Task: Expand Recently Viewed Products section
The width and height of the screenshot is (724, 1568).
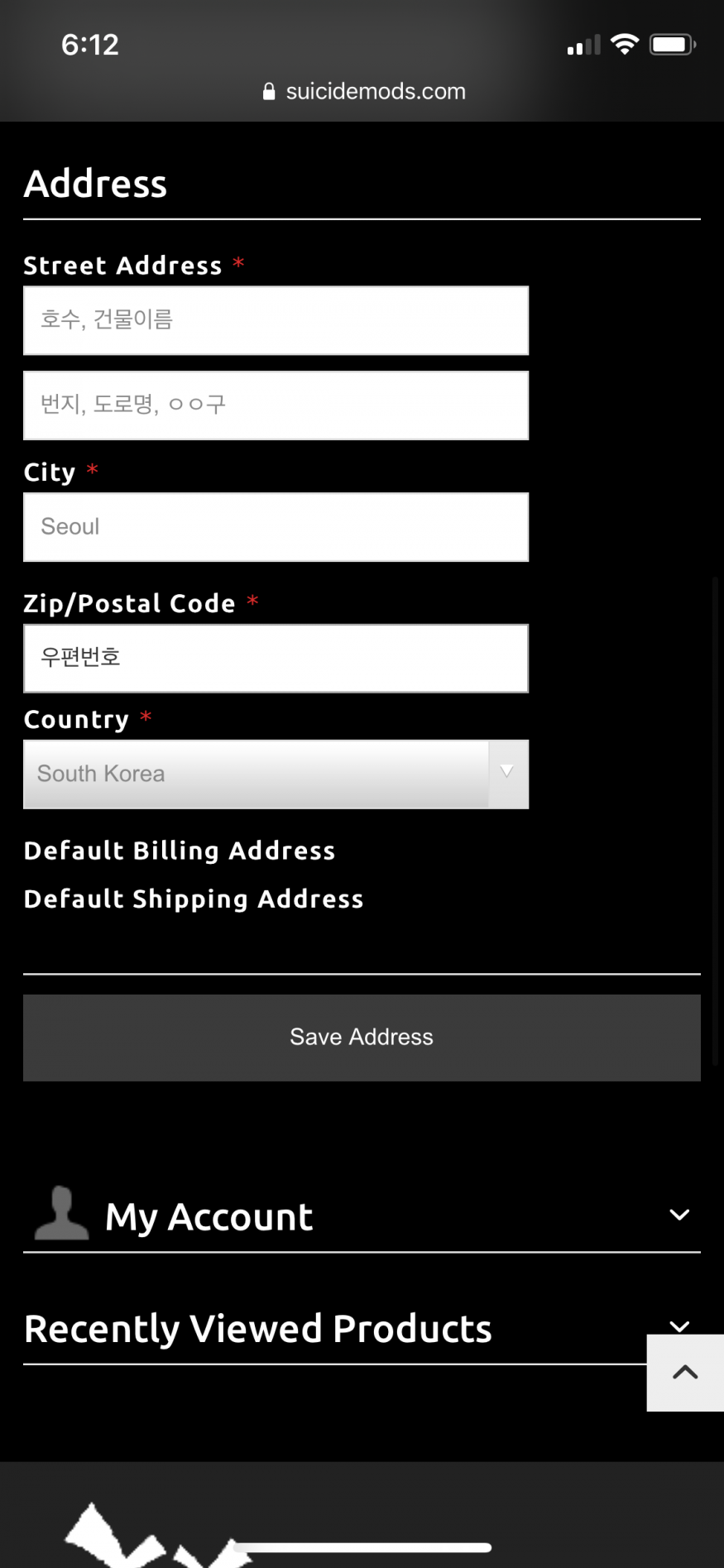Action: click(x=331, y=1329)
